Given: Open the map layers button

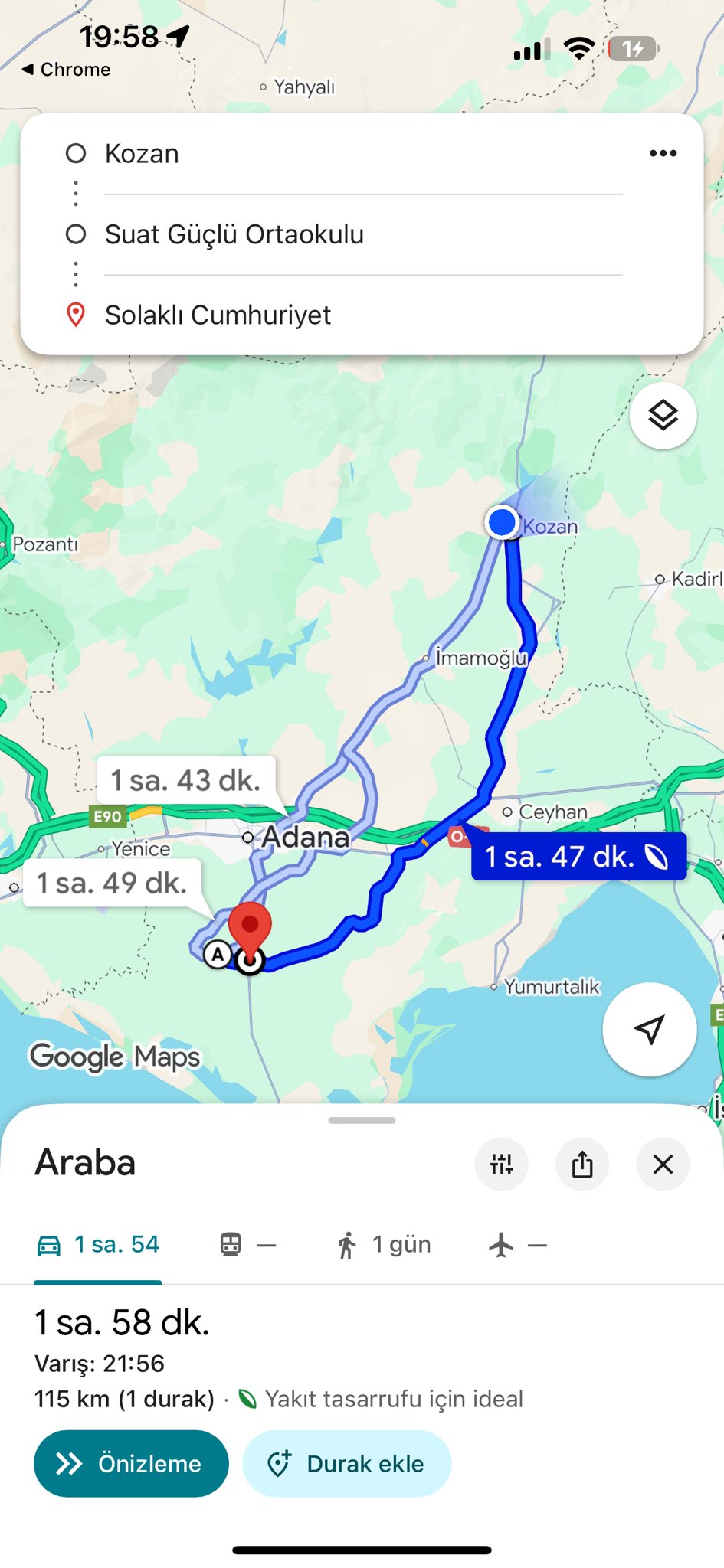Looking at the screenshot, I should [x=663, y=416].
